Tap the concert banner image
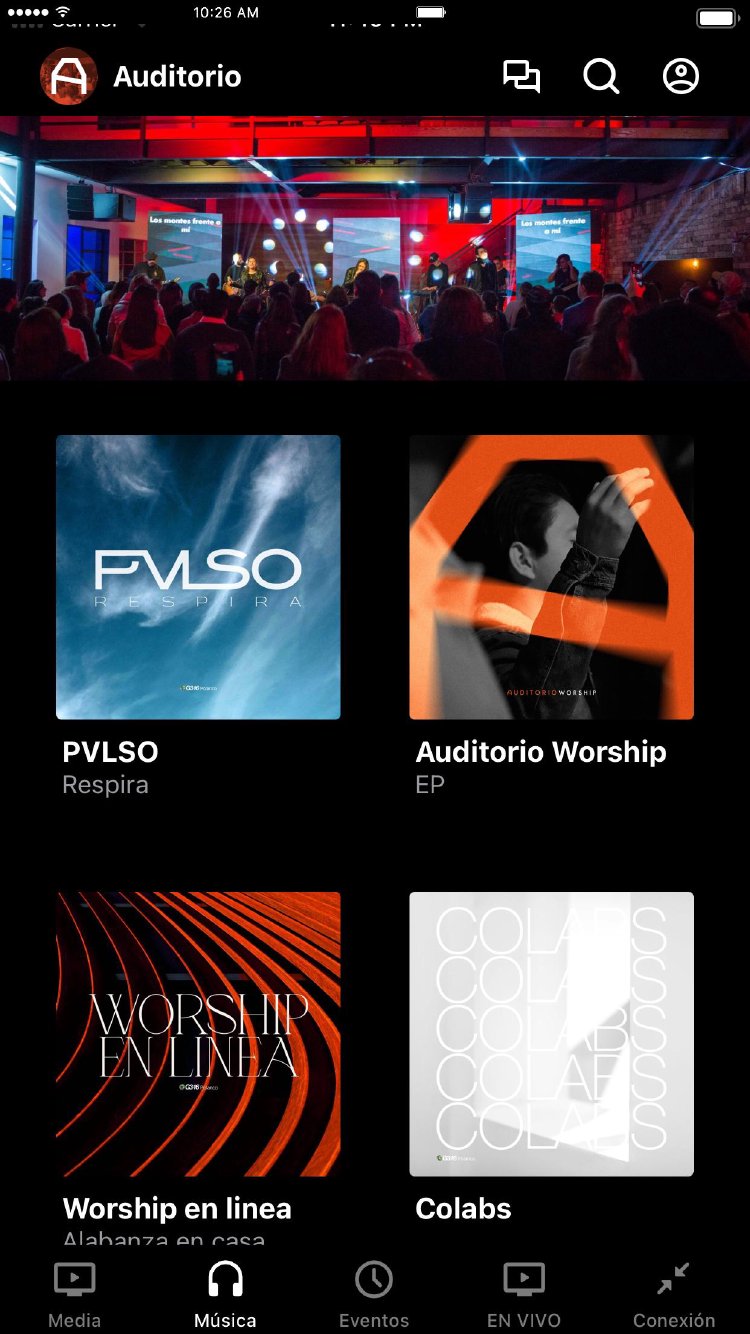Screen dimensions: 750x1334 pos(375,248)
